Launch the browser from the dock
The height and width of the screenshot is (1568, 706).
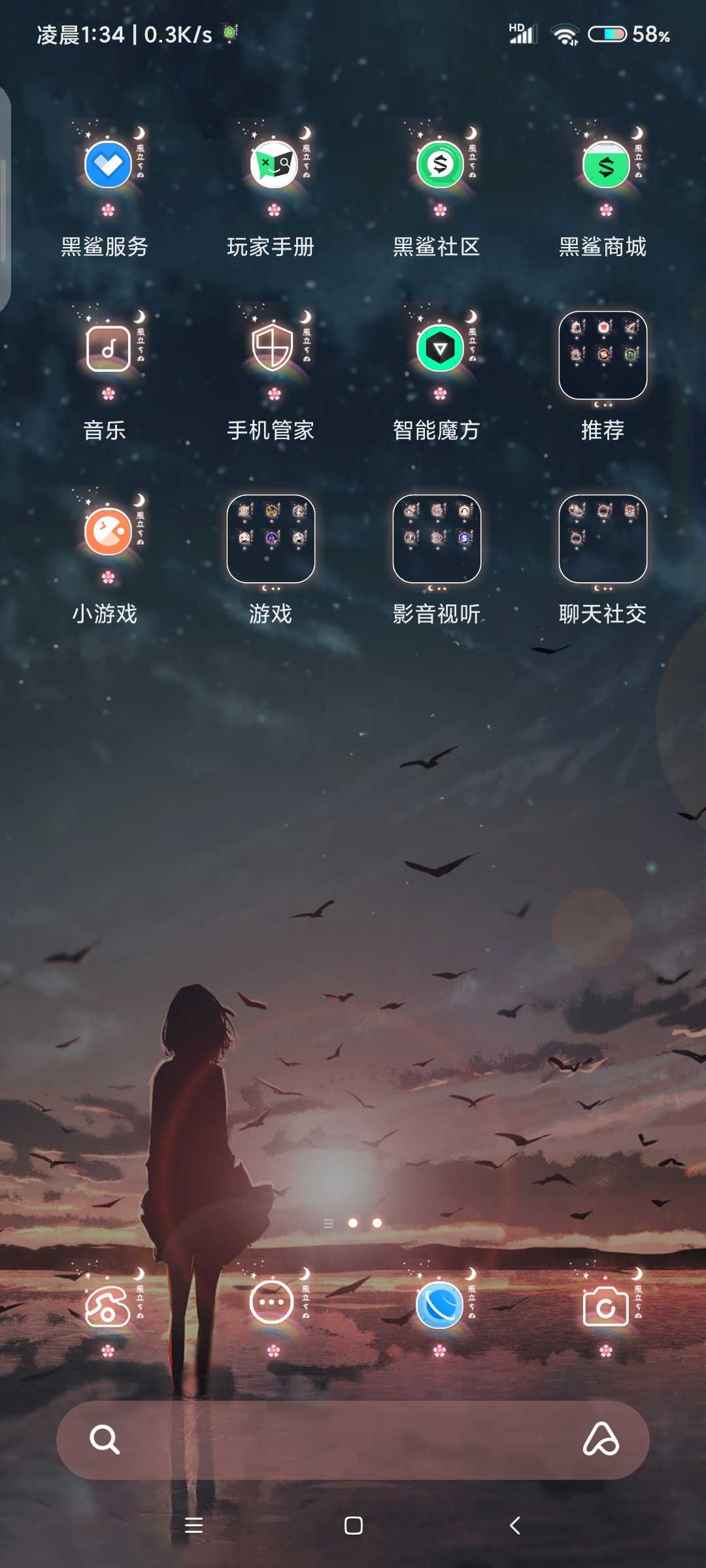(441, 1305)
